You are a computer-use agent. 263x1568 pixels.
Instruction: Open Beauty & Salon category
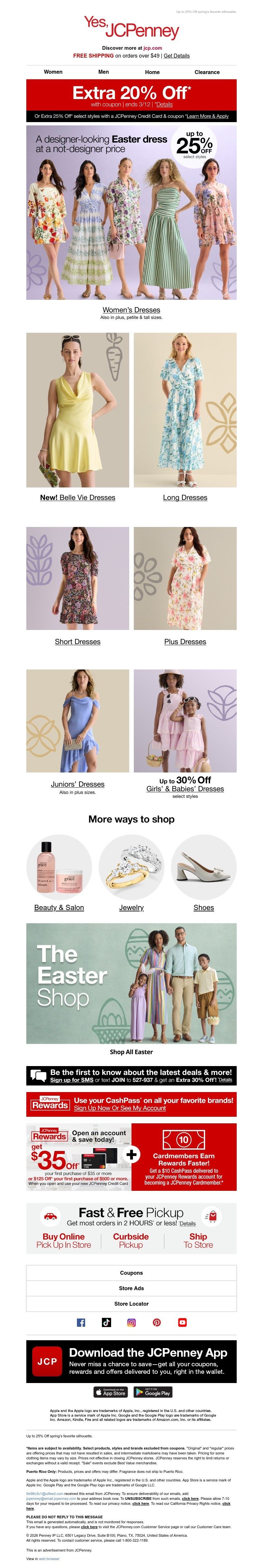(x=59, y=907)
